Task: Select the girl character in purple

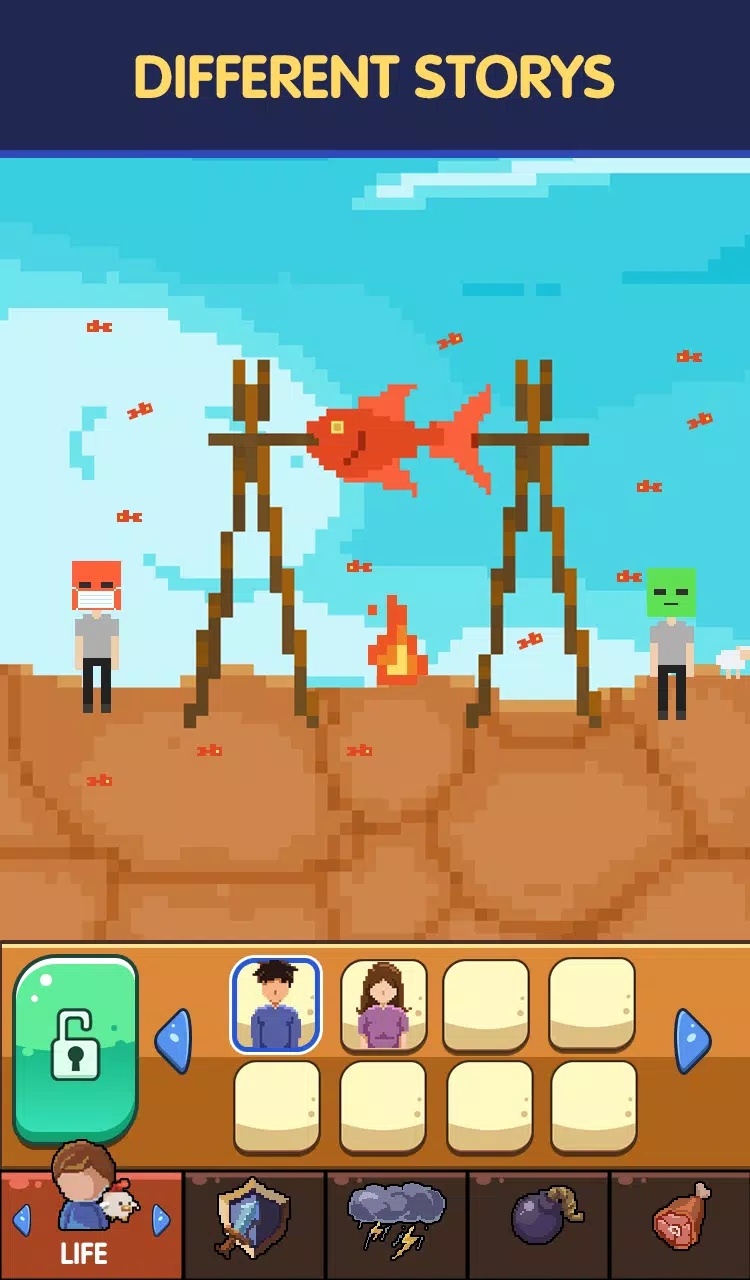Action: click(x=384, y=1006)
